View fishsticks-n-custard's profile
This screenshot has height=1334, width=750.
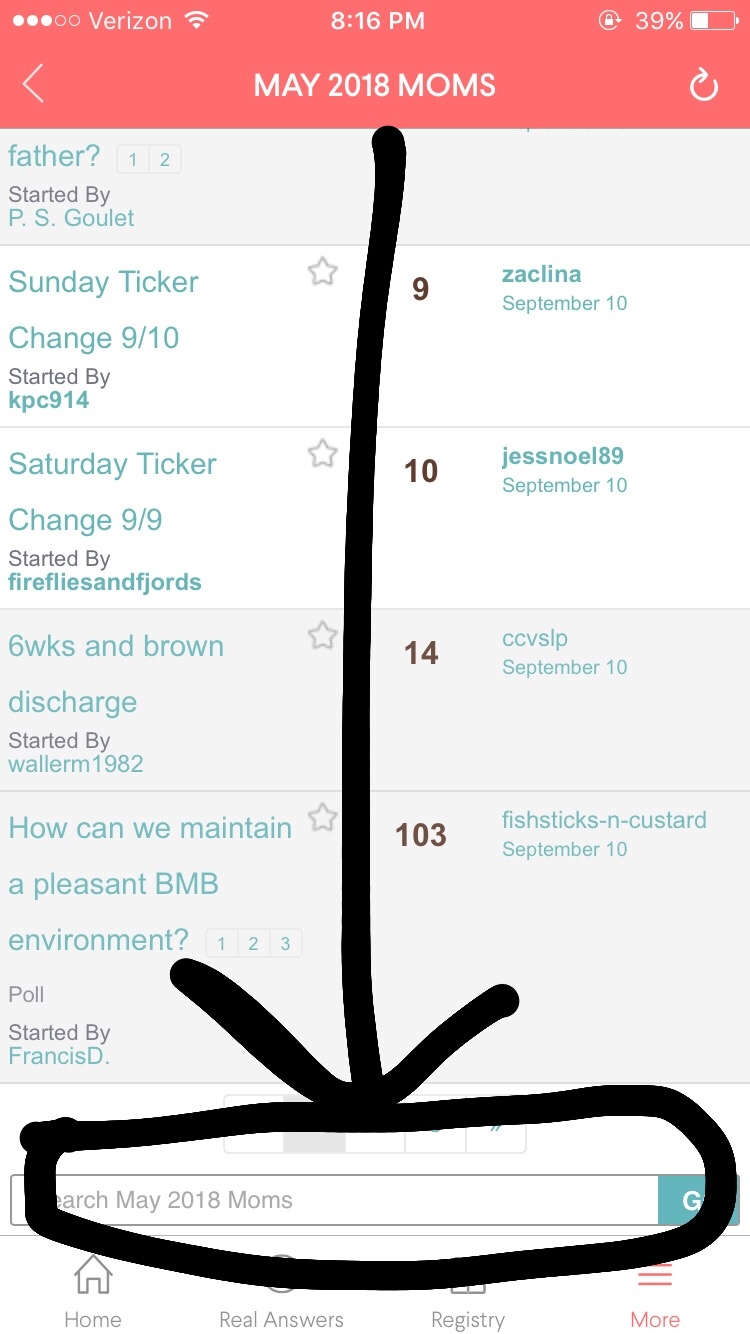[604, 820]
